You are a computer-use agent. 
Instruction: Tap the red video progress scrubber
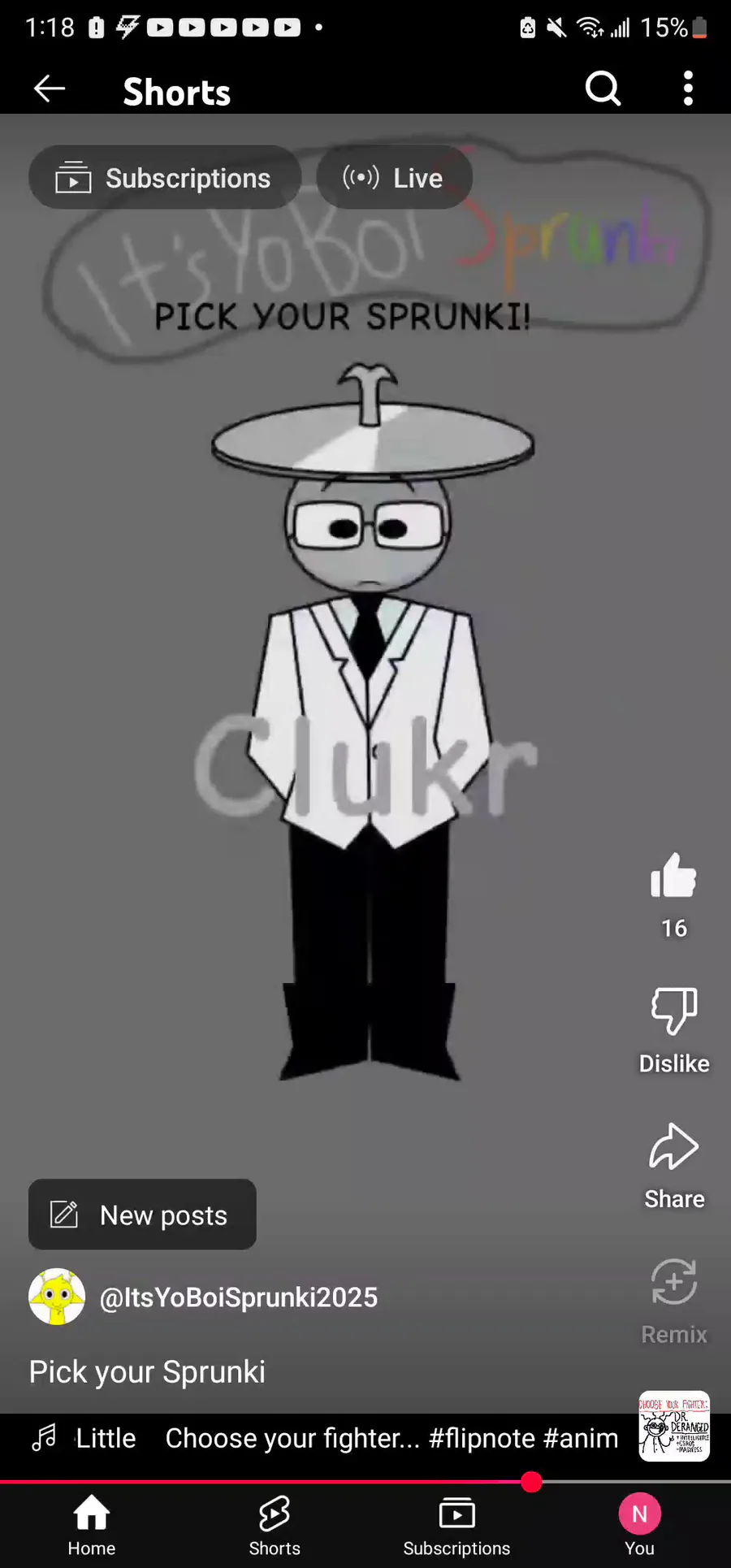531,1482
